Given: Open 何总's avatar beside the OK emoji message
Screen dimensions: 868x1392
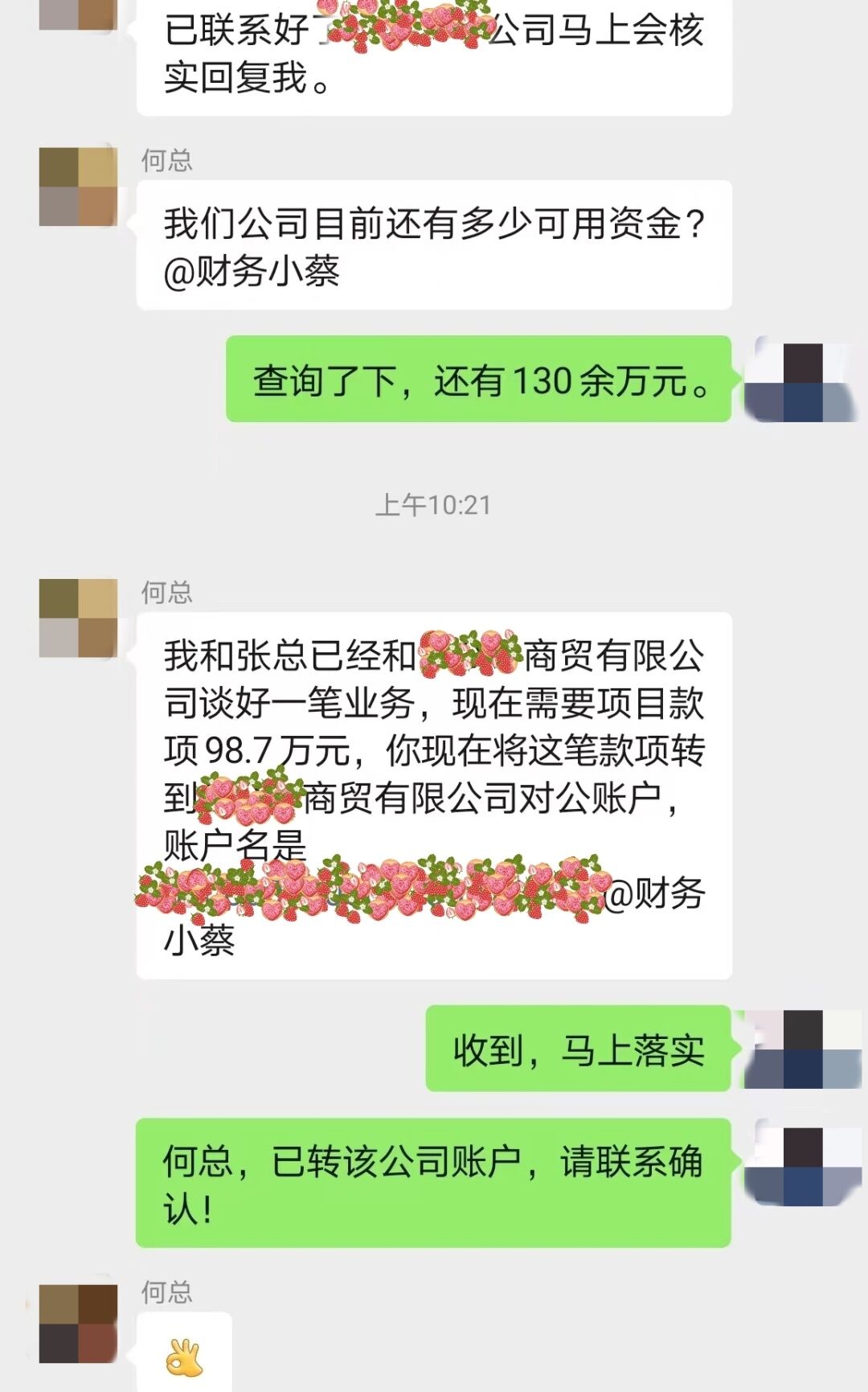Looking at the screenshot, I should 78,1323.
